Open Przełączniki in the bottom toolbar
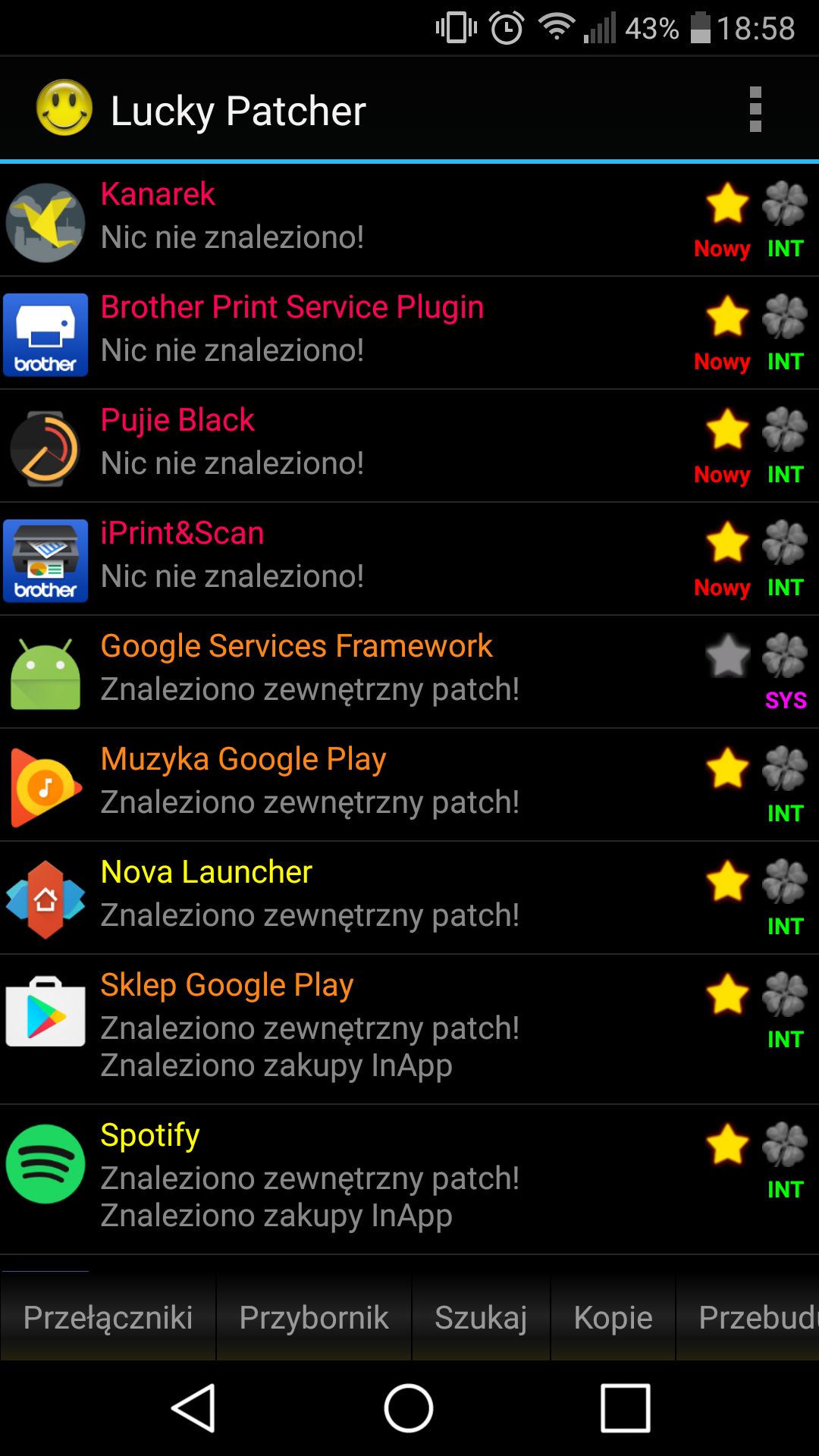This screenshot has width=819, height=1456. point(108,1317)
